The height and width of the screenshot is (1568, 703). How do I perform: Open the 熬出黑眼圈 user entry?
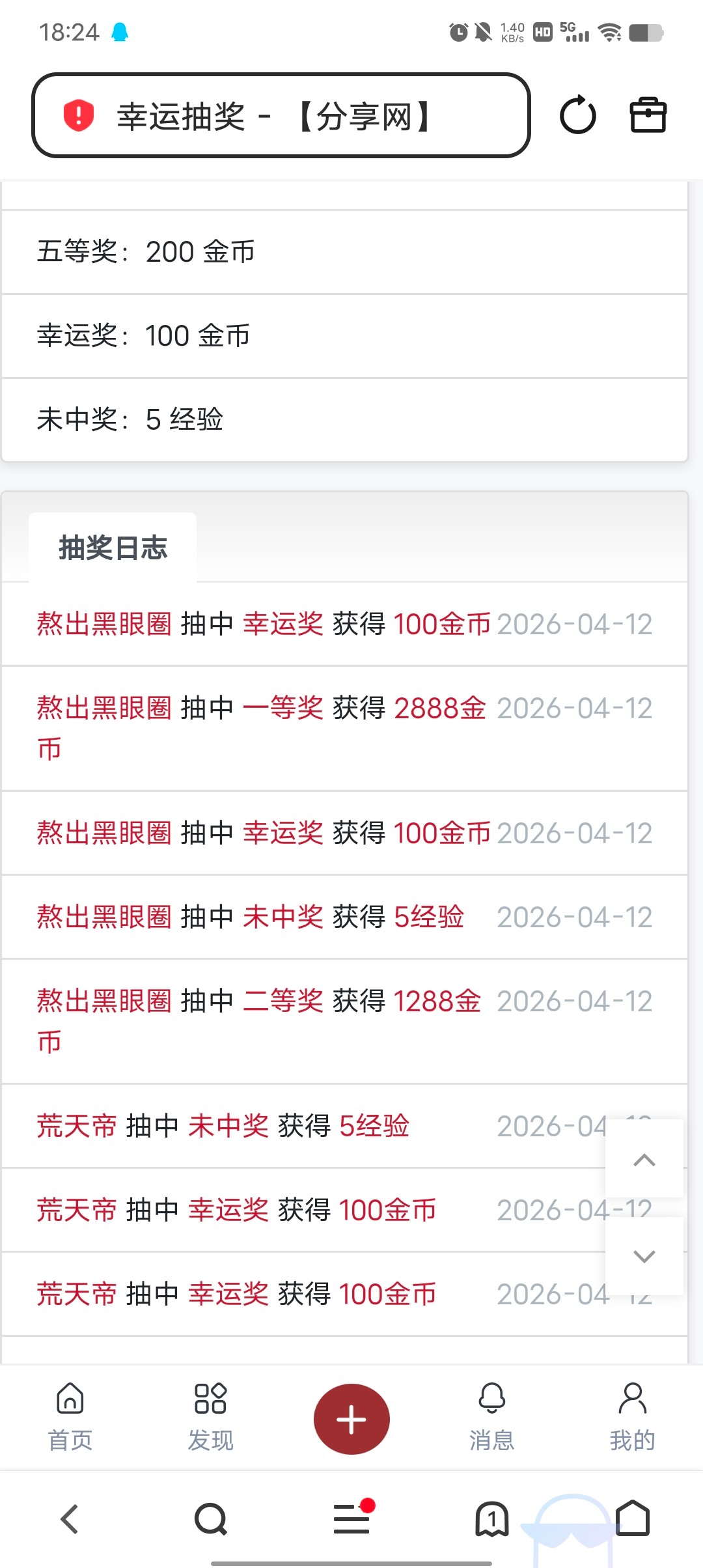pos(104,623)
